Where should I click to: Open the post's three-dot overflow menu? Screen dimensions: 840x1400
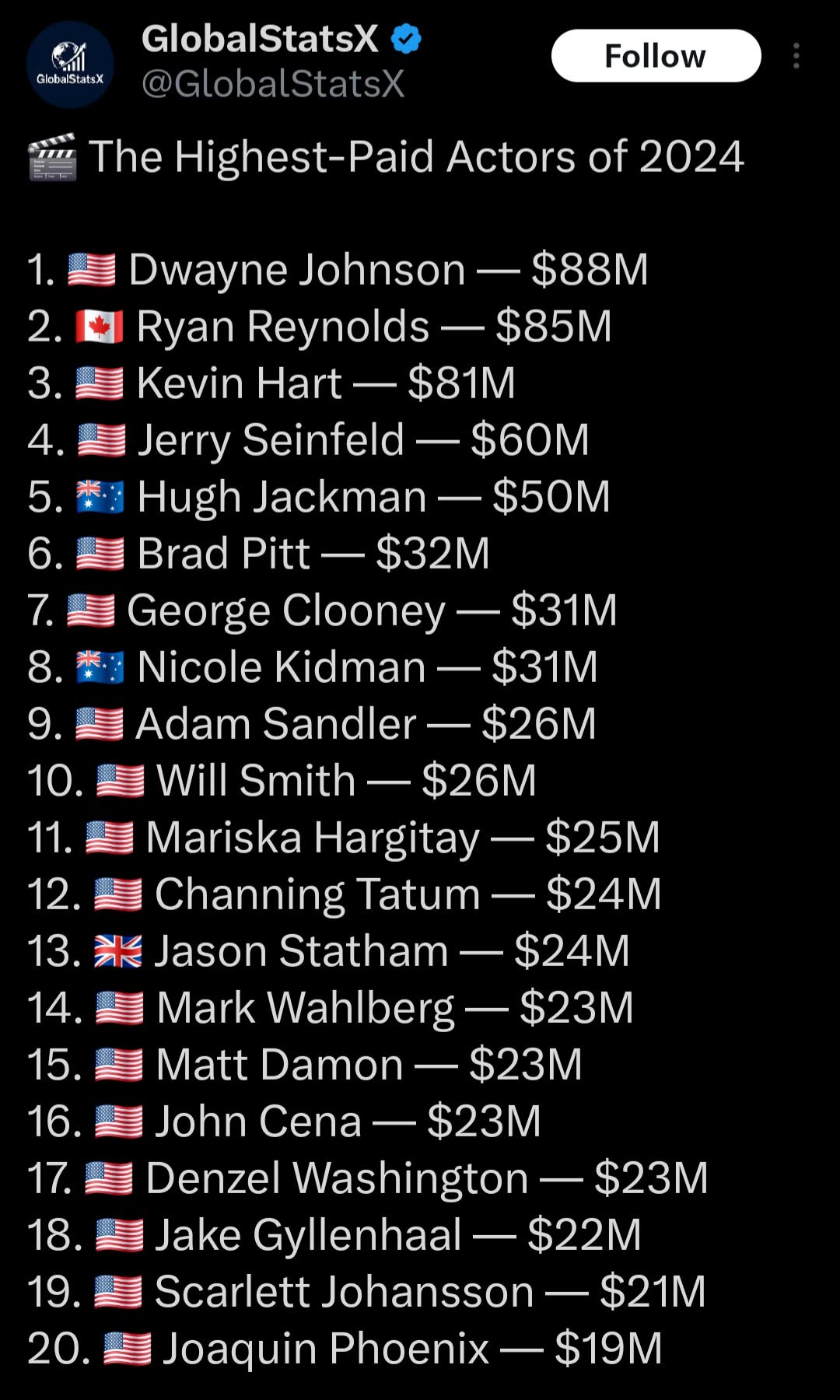point(796,56)
